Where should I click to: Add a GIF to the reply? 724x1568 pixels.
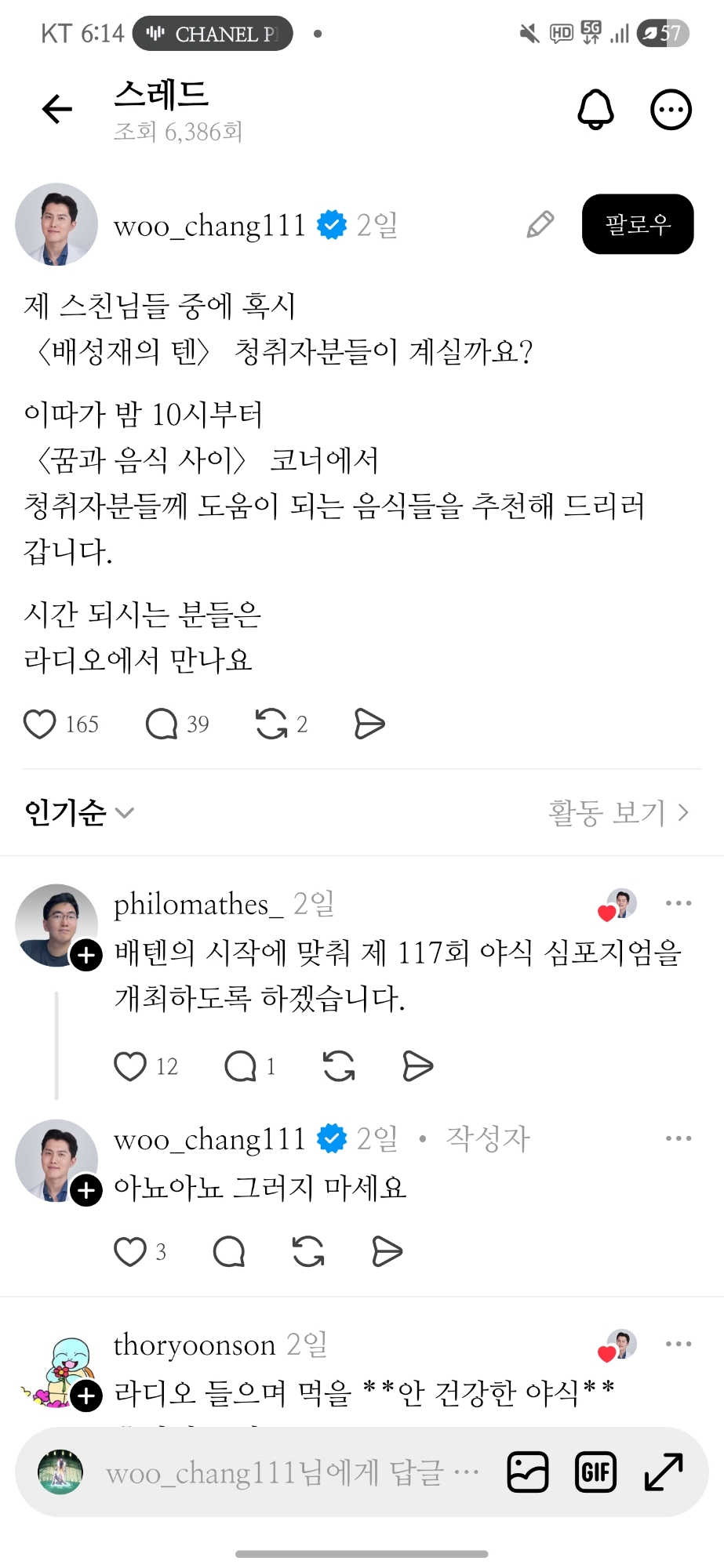595,1472
